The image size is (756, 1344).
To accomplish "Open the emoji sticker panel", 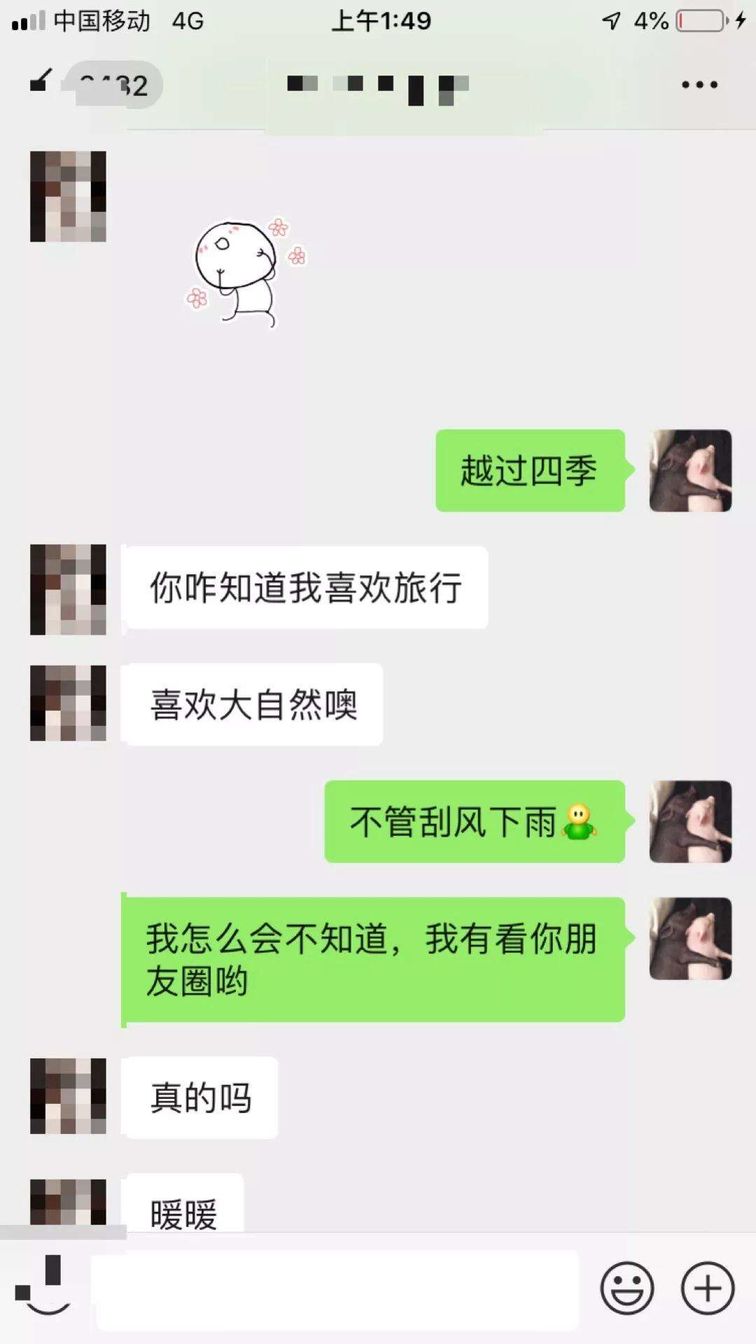I will point(627,1289).
